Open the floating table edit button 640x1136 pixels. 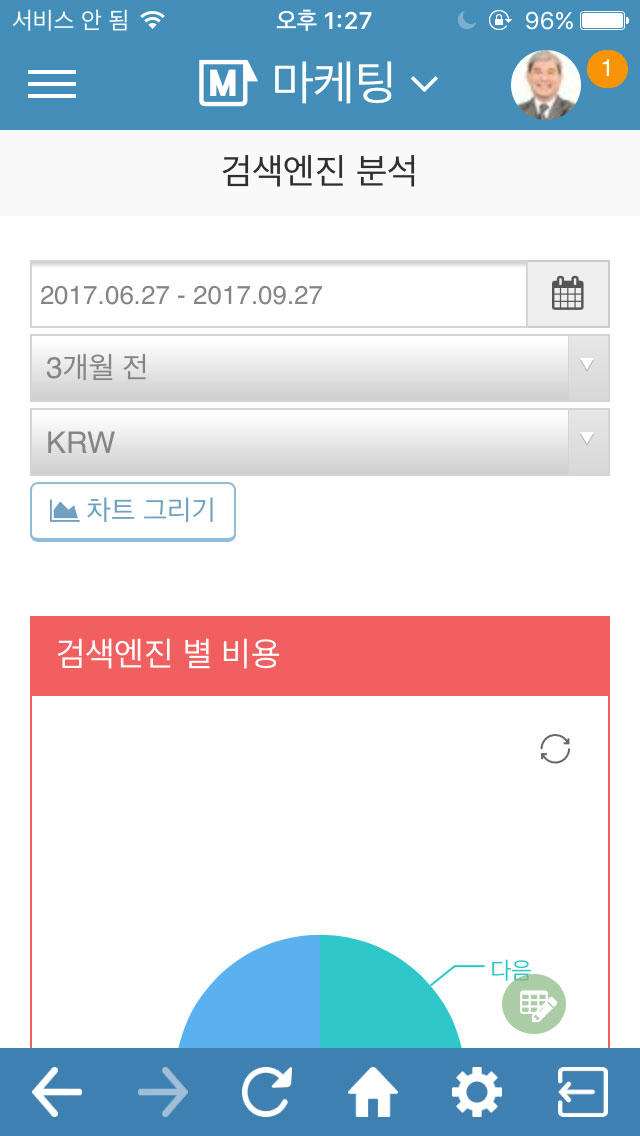pos(534,1004)
